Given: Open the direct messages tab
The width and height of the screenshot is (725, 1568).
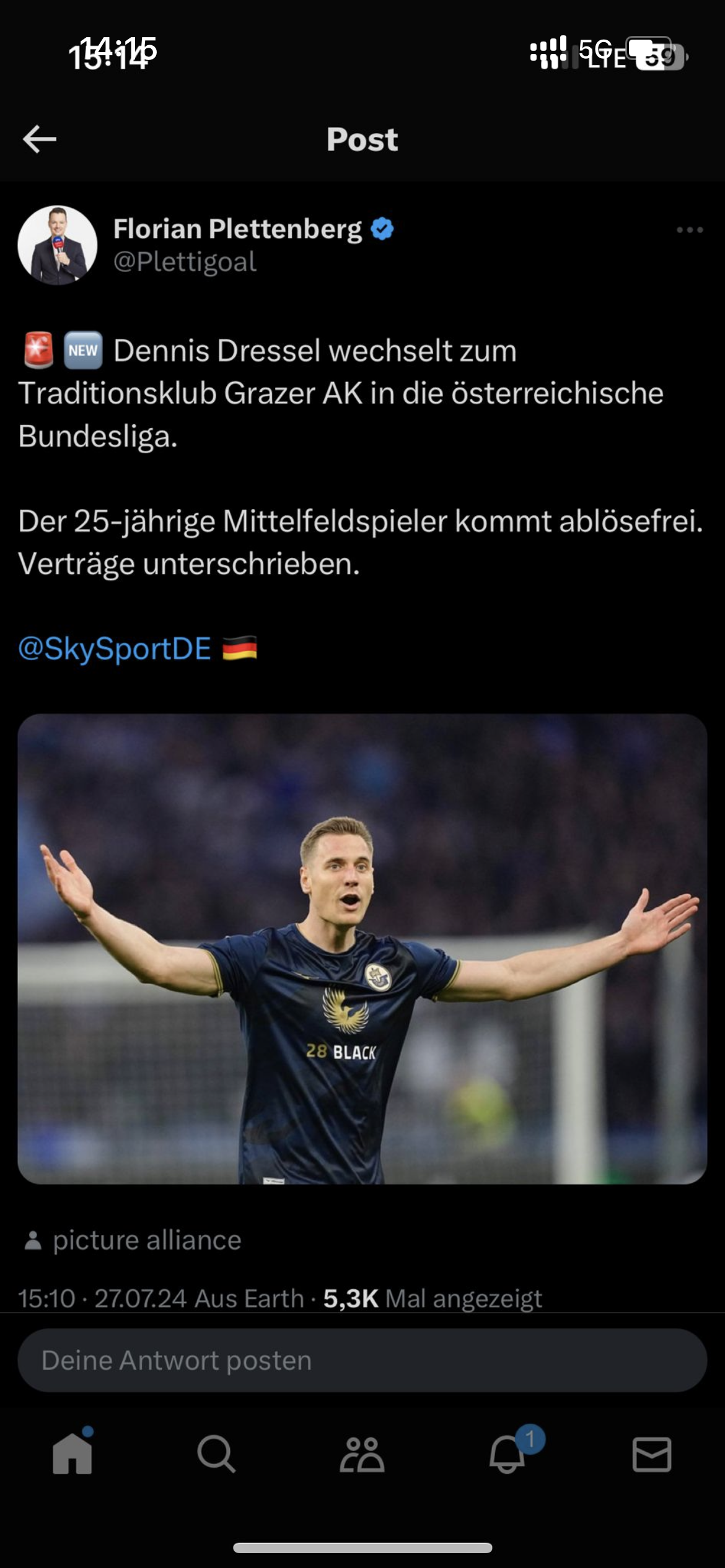Looking at the screenshot, I should pyautogui.click(x=652, y=1454).
